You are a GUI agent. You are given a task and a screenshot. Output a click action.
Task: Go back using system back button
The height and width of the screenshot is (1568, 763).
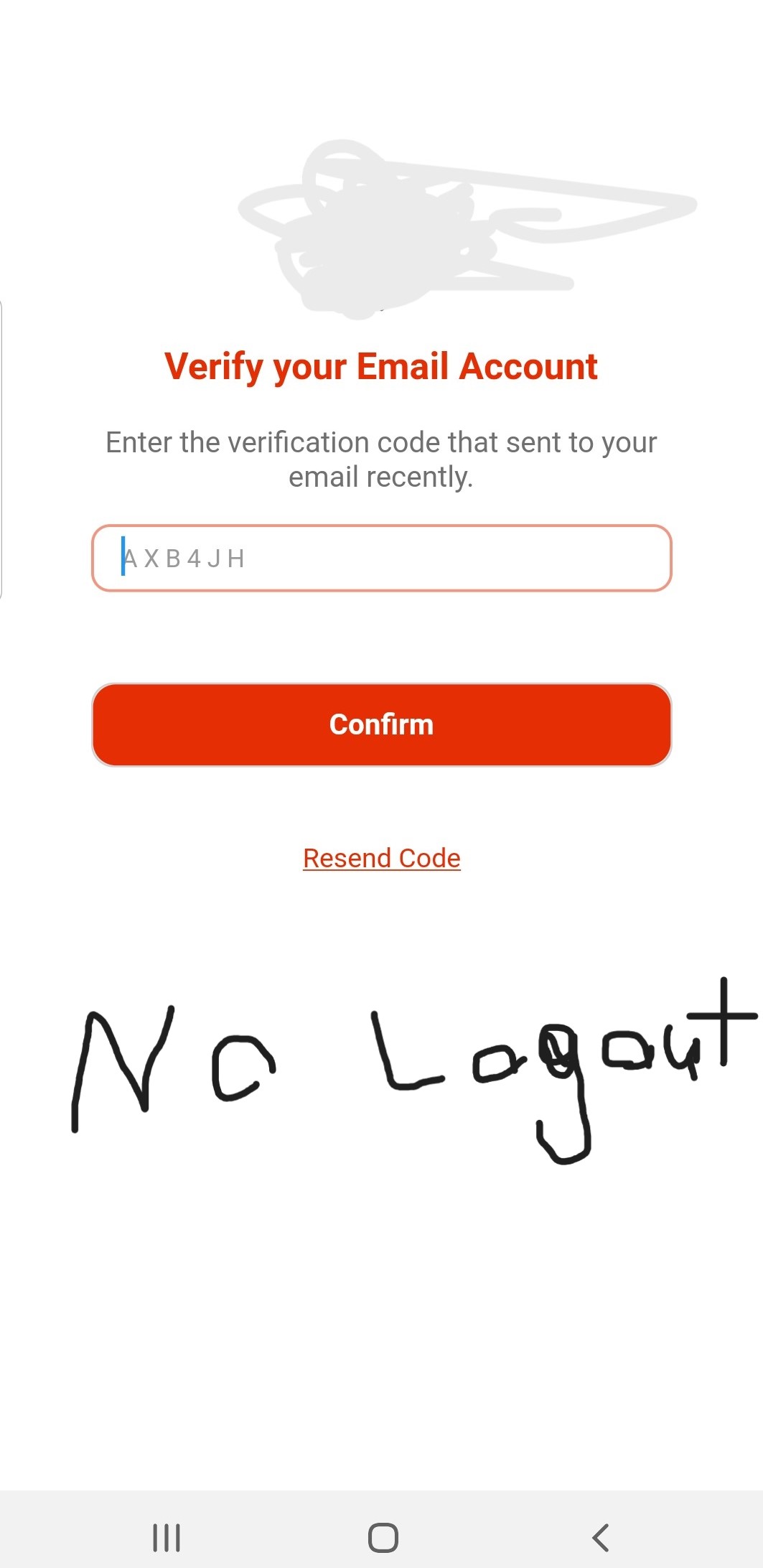pyautogui.click(x=600, y=1538)
